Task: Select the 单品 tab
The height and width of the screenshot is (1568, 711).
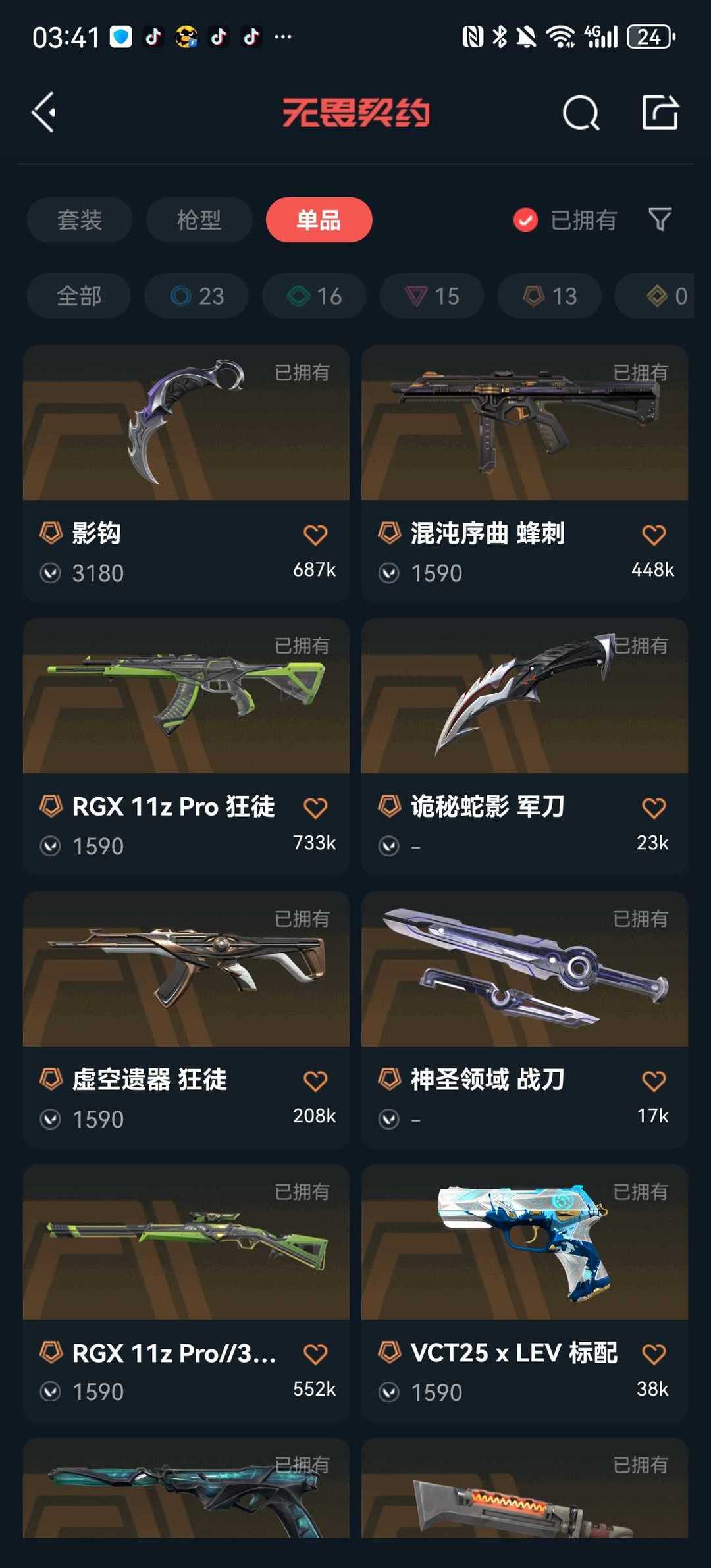Action: click(x=319, y=220)
